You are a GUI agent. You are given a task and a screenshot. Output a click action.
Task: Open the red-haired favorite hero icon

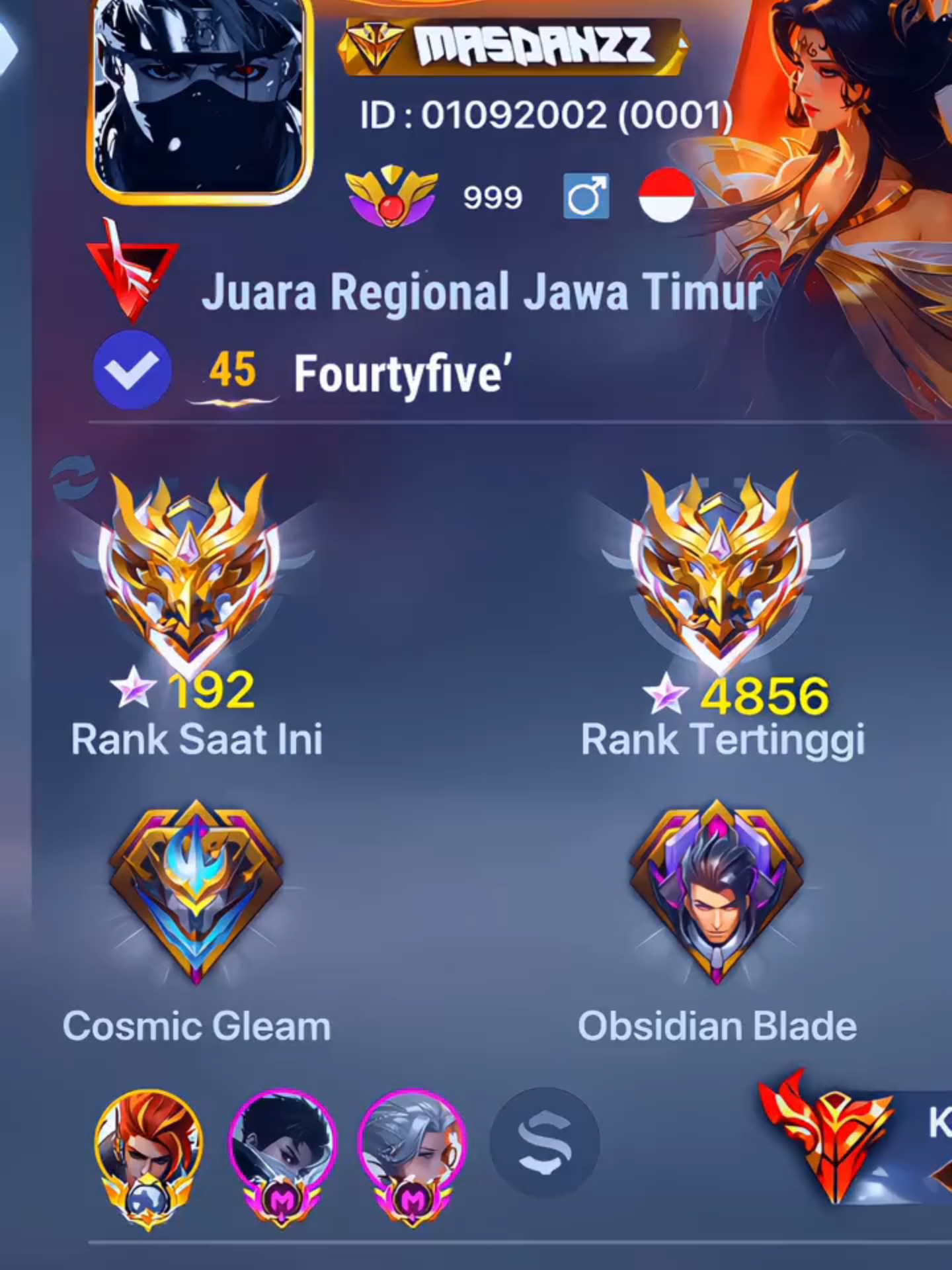(x=148, y=1159)
